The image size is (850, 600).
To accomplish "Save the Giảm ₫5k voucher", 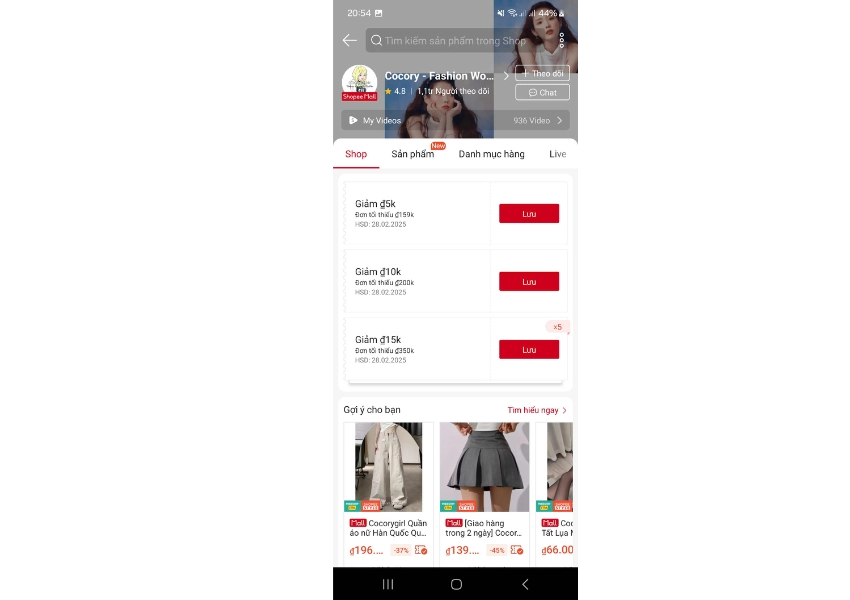I will coord(528,214).
